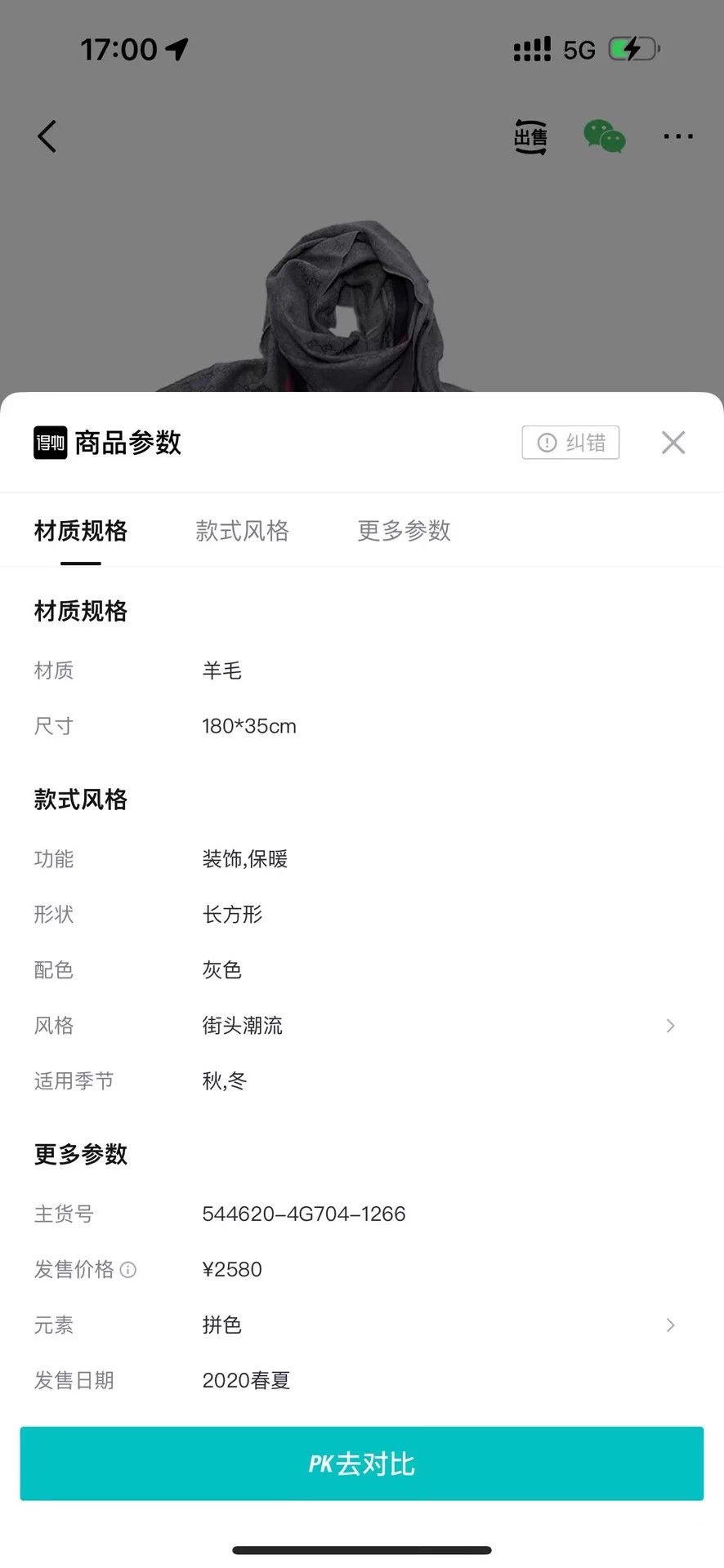
Task: Open the 风格 街头潮流 row
Action: (x=362, y=1026)
